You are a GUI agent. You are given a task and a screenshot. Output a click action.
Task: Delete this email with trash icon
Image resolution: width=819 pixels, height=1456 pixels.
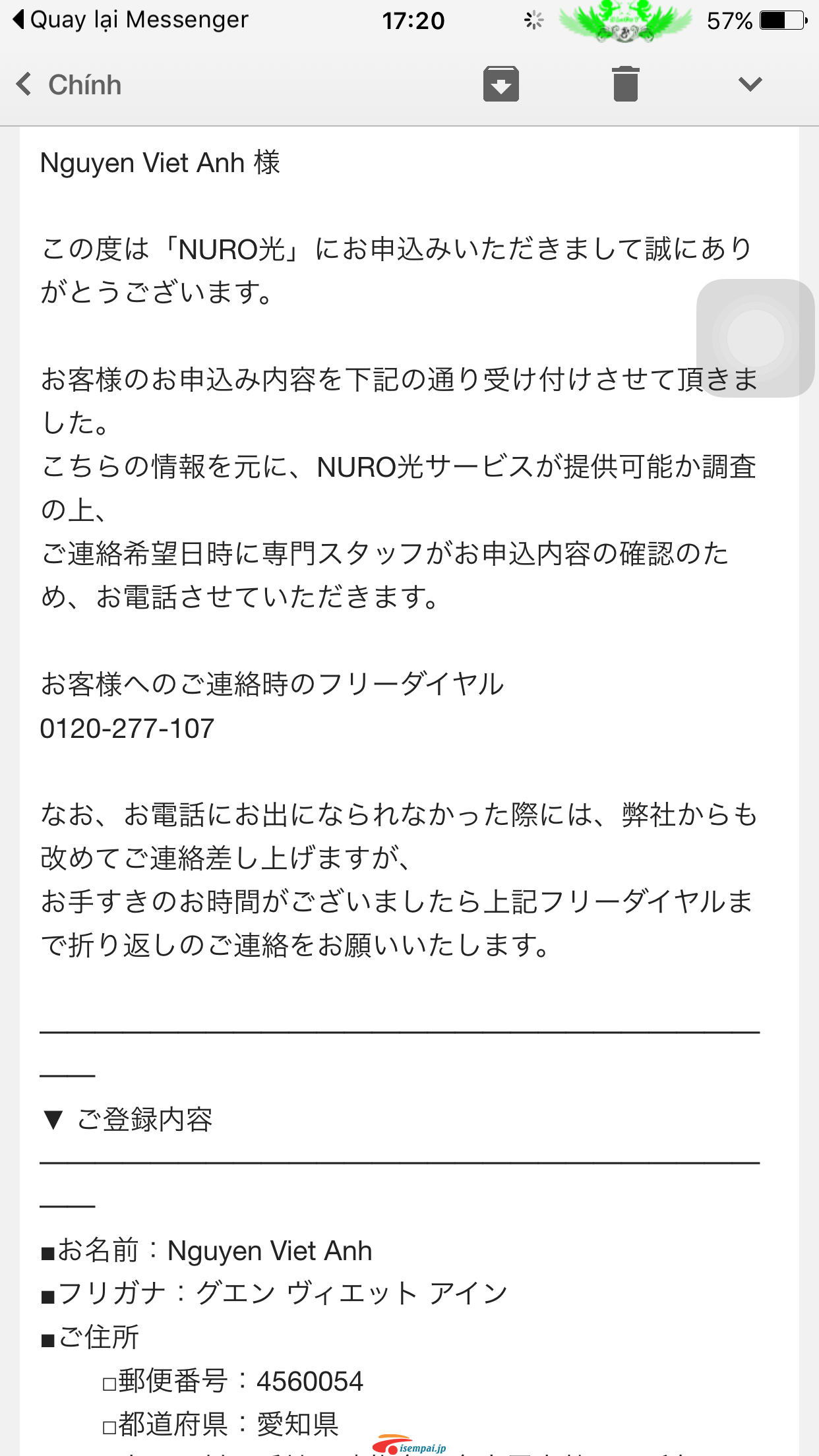(x=626, y=84)
